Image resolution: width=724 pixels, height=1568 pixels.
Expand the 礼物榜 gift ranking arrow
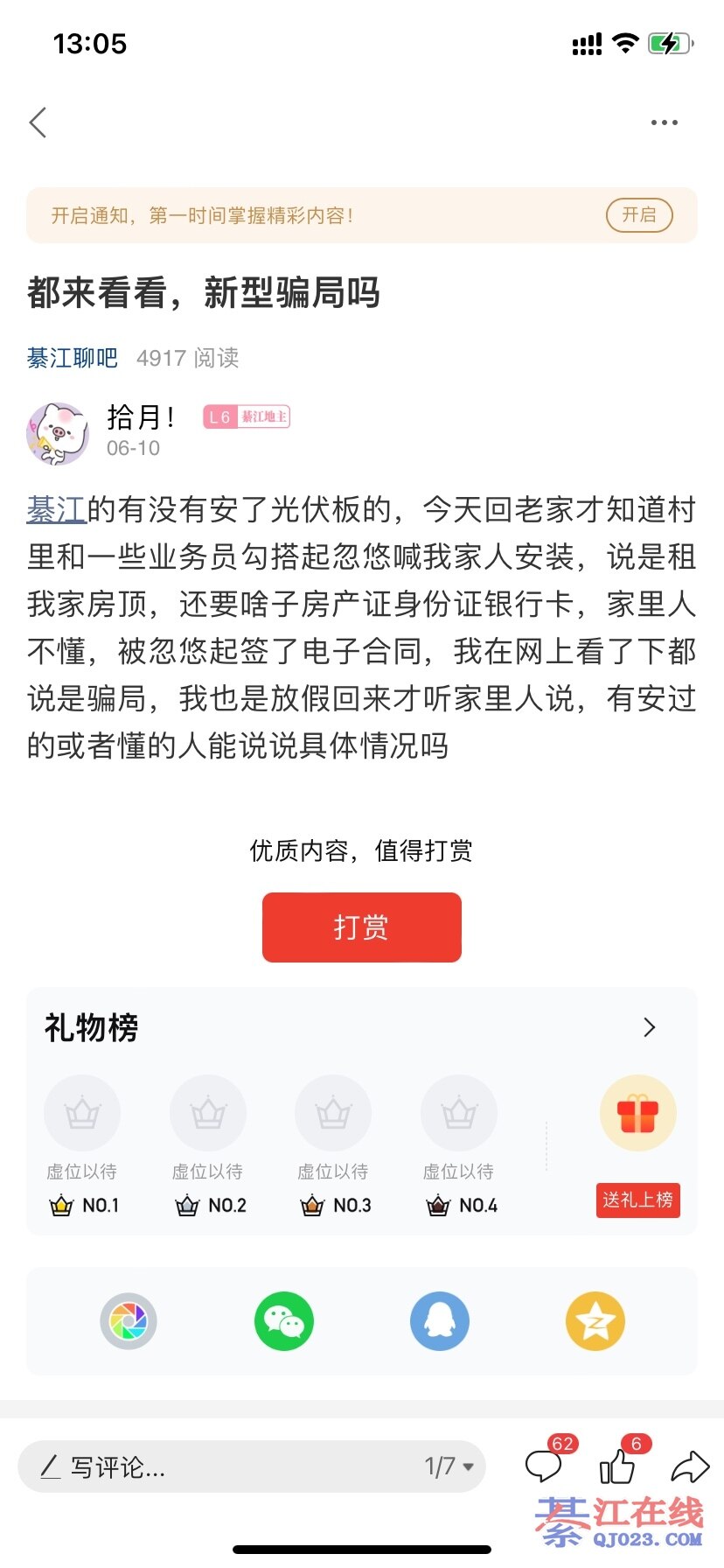649,1027
